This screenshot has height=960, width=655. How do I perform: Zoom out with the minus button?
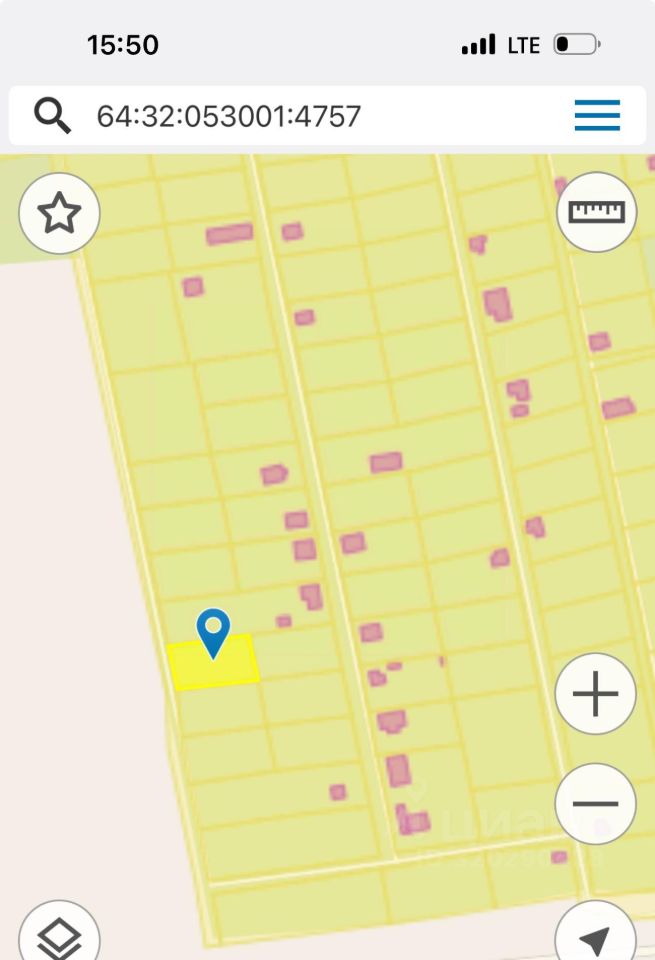(595, 803)
